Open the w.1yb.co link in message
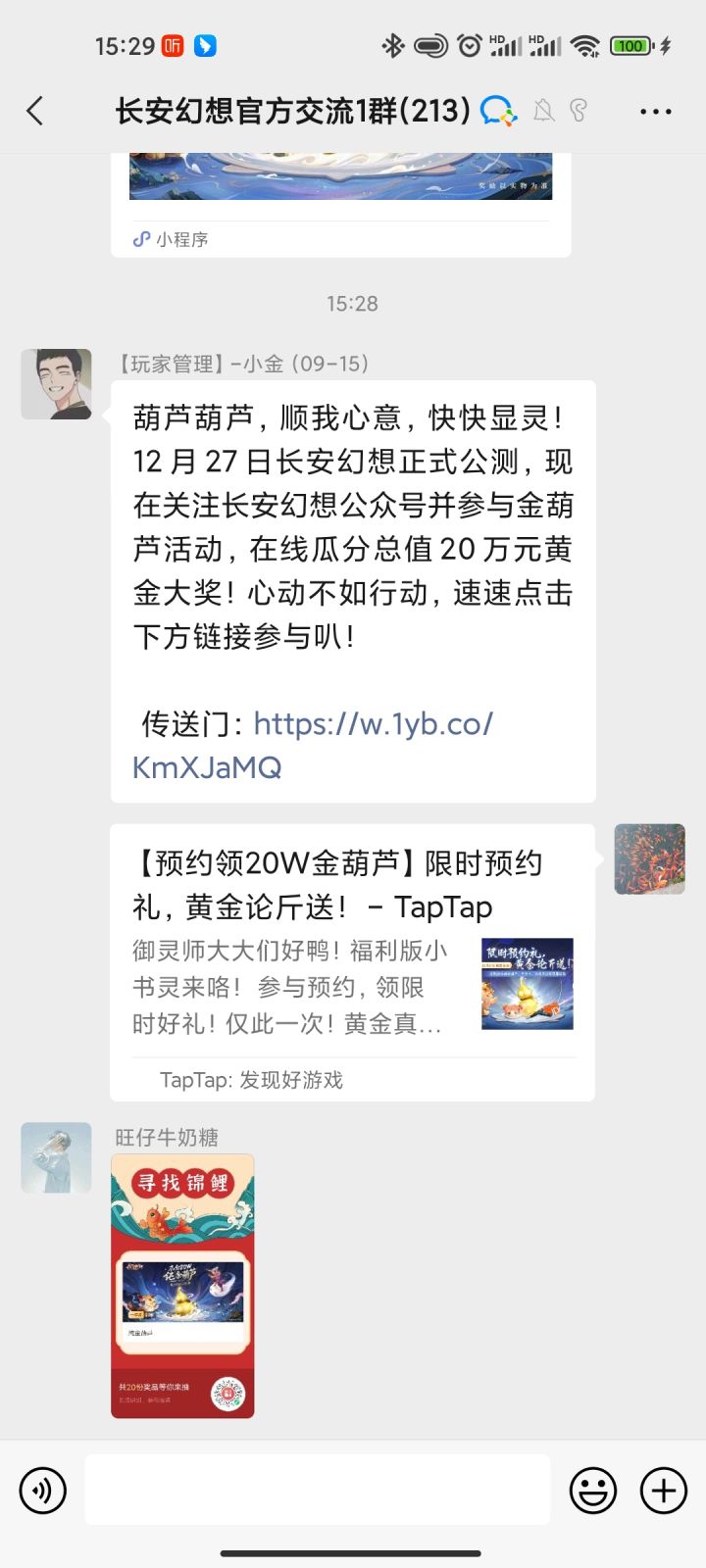 [313, 745]
